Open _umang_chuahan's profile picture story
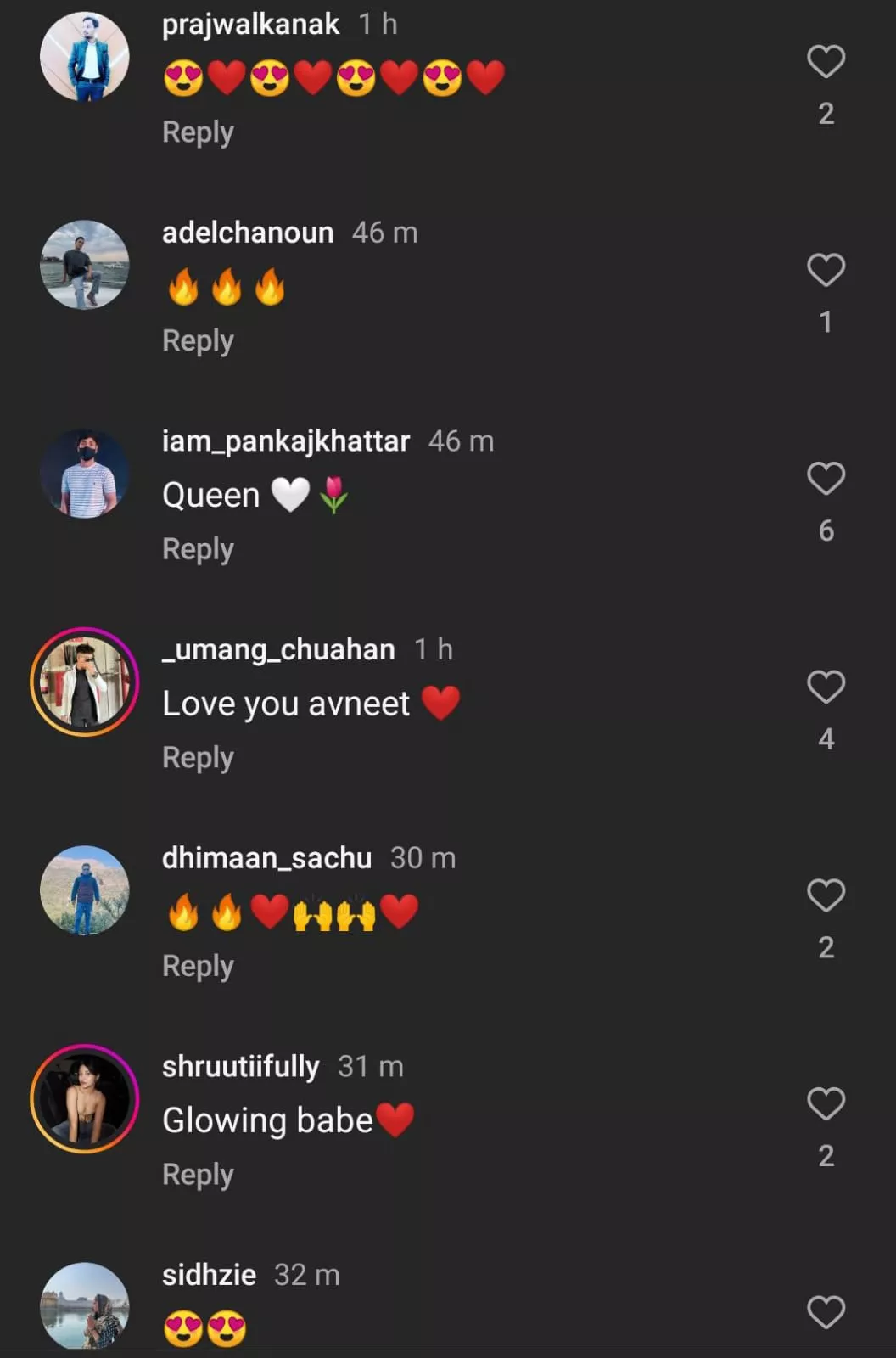The height and width of the screenshot is (1358, 896). pyautogui.click(x=85, y=682)
